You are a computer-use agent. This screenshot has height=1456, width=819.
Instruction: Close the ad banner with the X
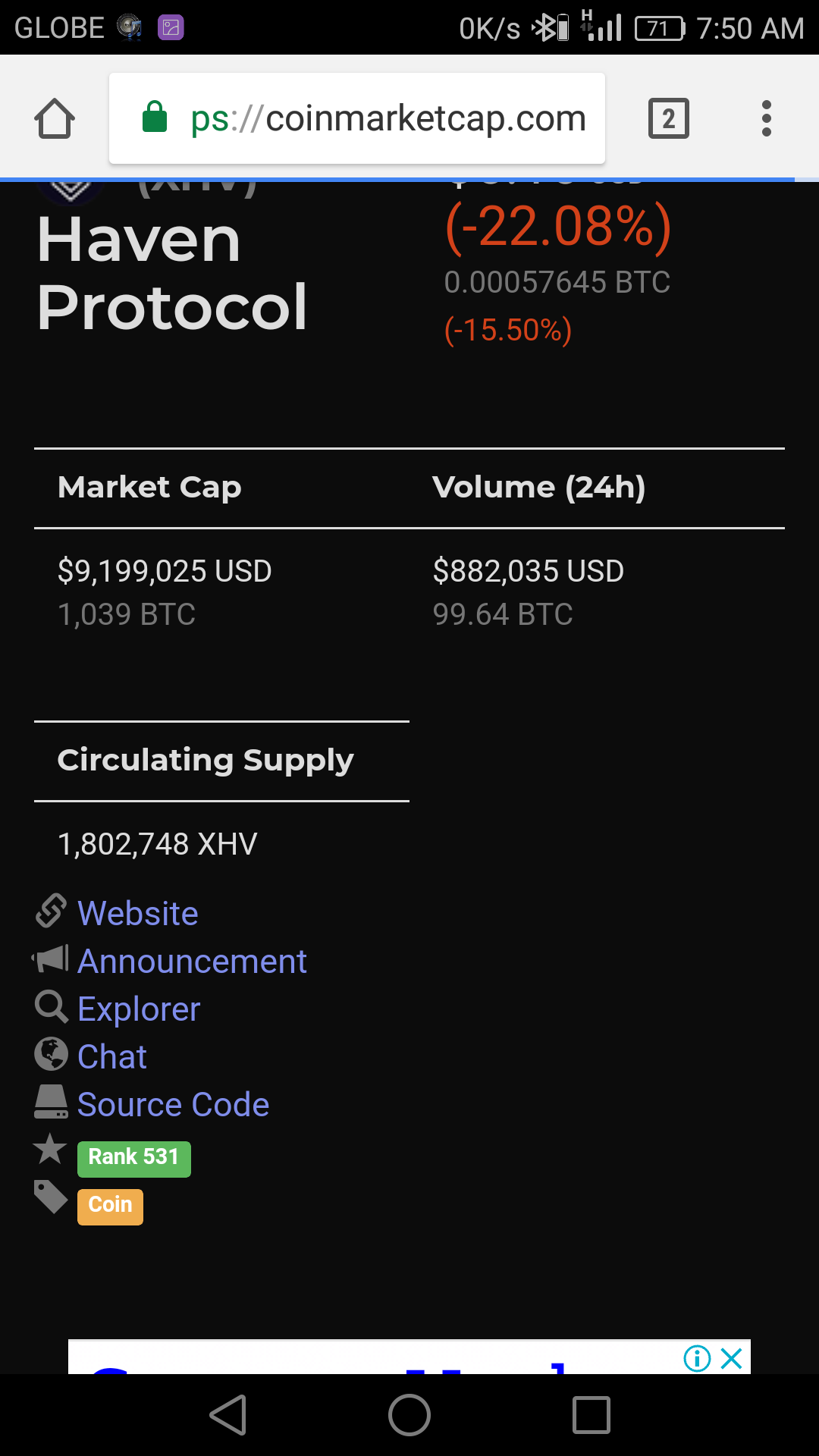tap(732, 1357)
